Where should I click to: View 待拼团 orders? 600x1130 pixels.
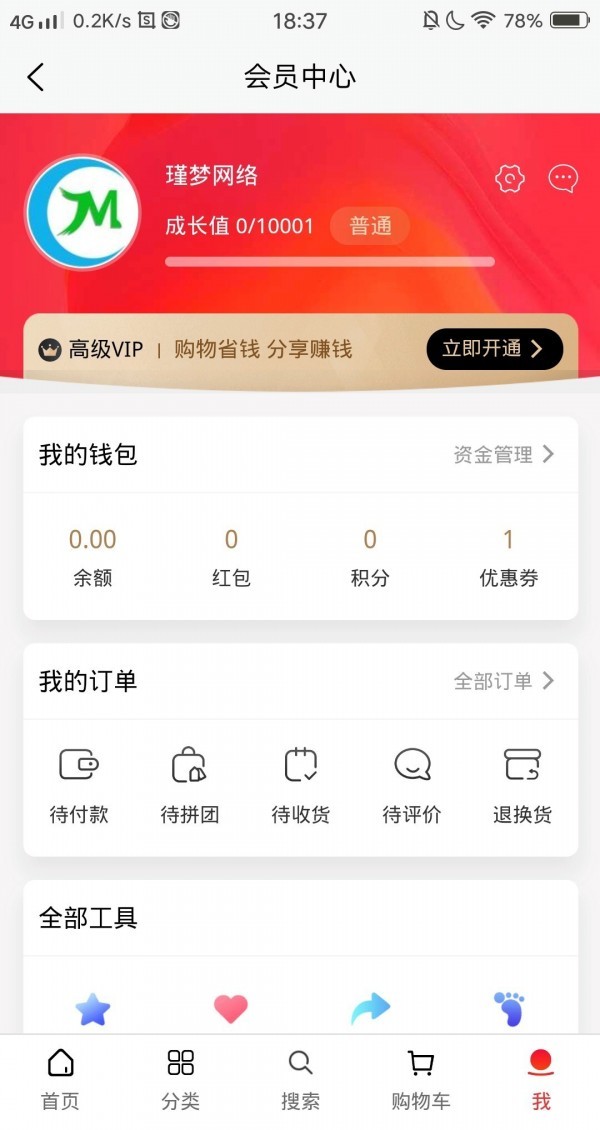pyautogui.click(x=190, y=785)
